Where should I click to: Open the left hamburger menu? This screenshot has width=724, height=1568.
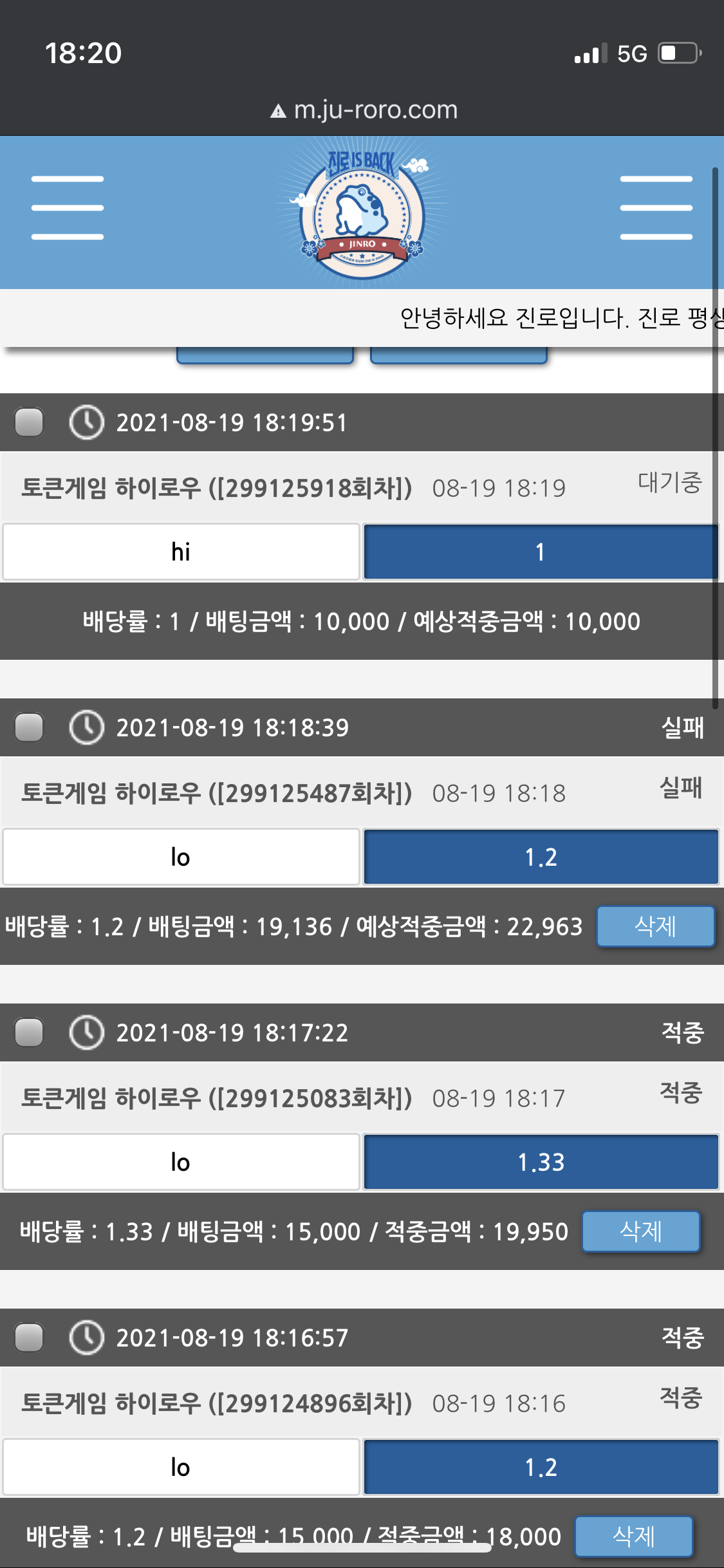click(x=68, y=208)
